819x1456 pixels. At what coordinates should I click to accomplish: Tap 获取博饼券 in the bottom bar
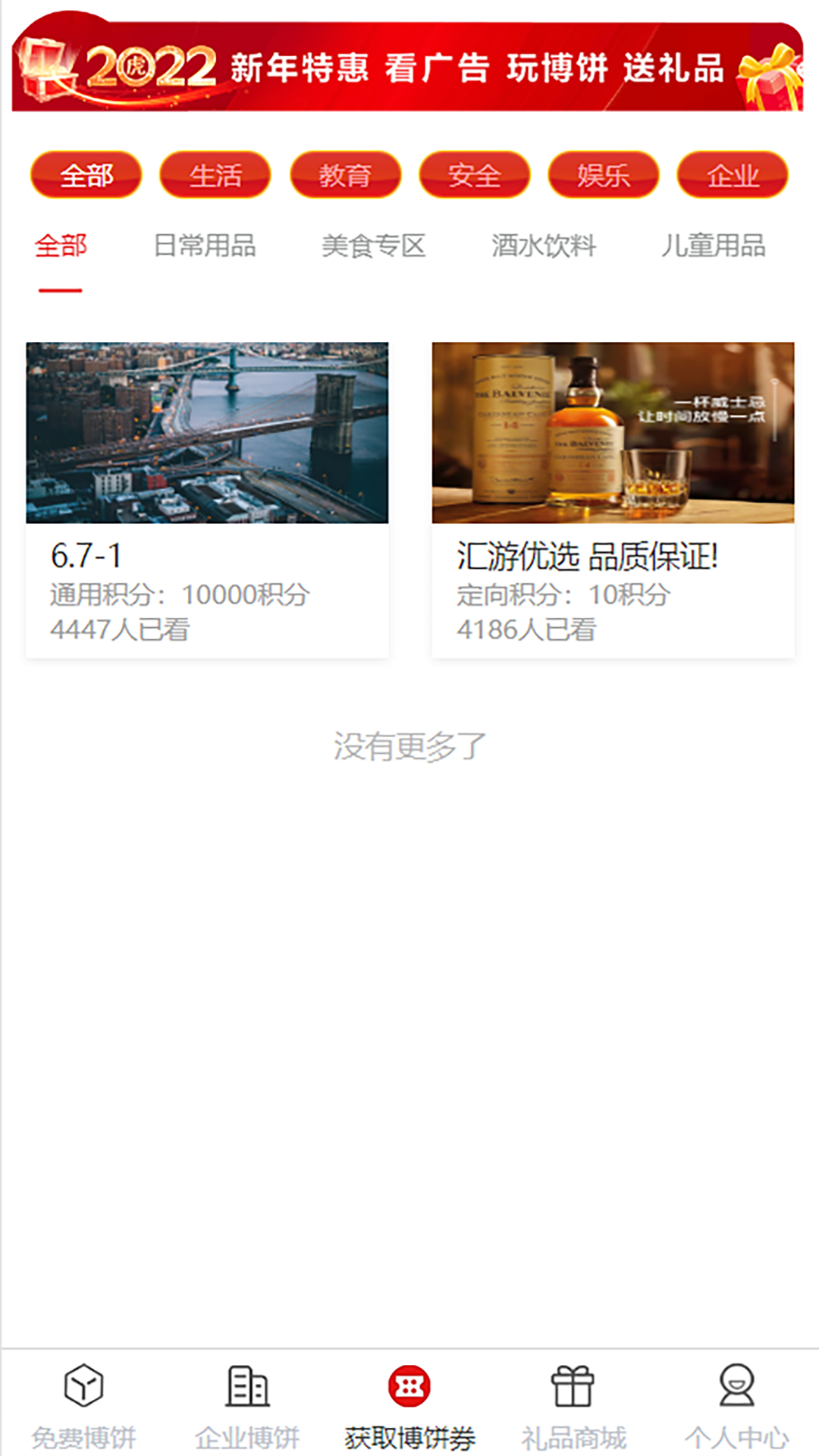pyautogui.click(x=409, y=1404)
